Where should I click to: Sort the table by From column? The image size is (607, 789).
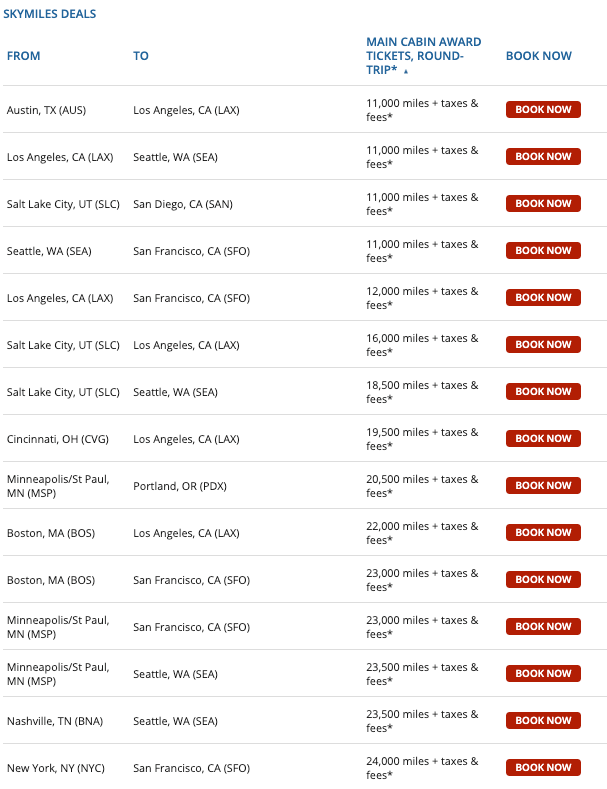[24, 56]
